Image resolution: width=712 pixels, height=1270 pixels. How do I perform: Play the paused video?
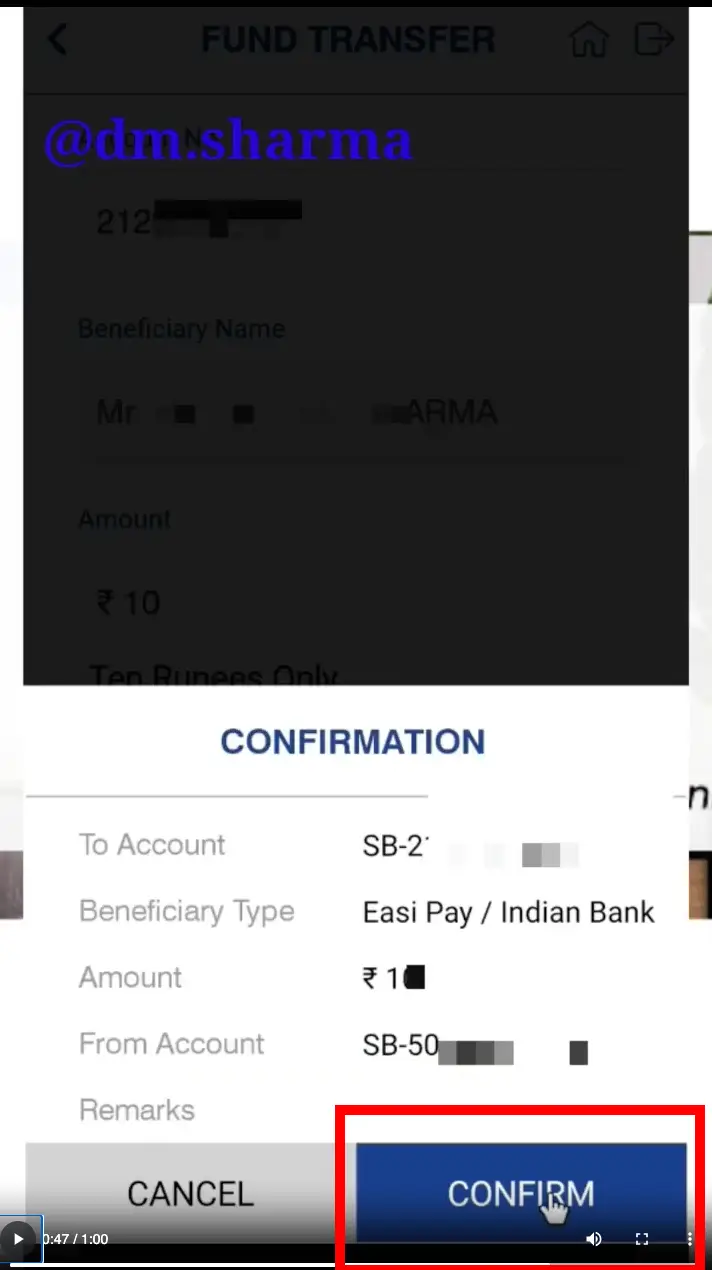tap(18, 1239)
